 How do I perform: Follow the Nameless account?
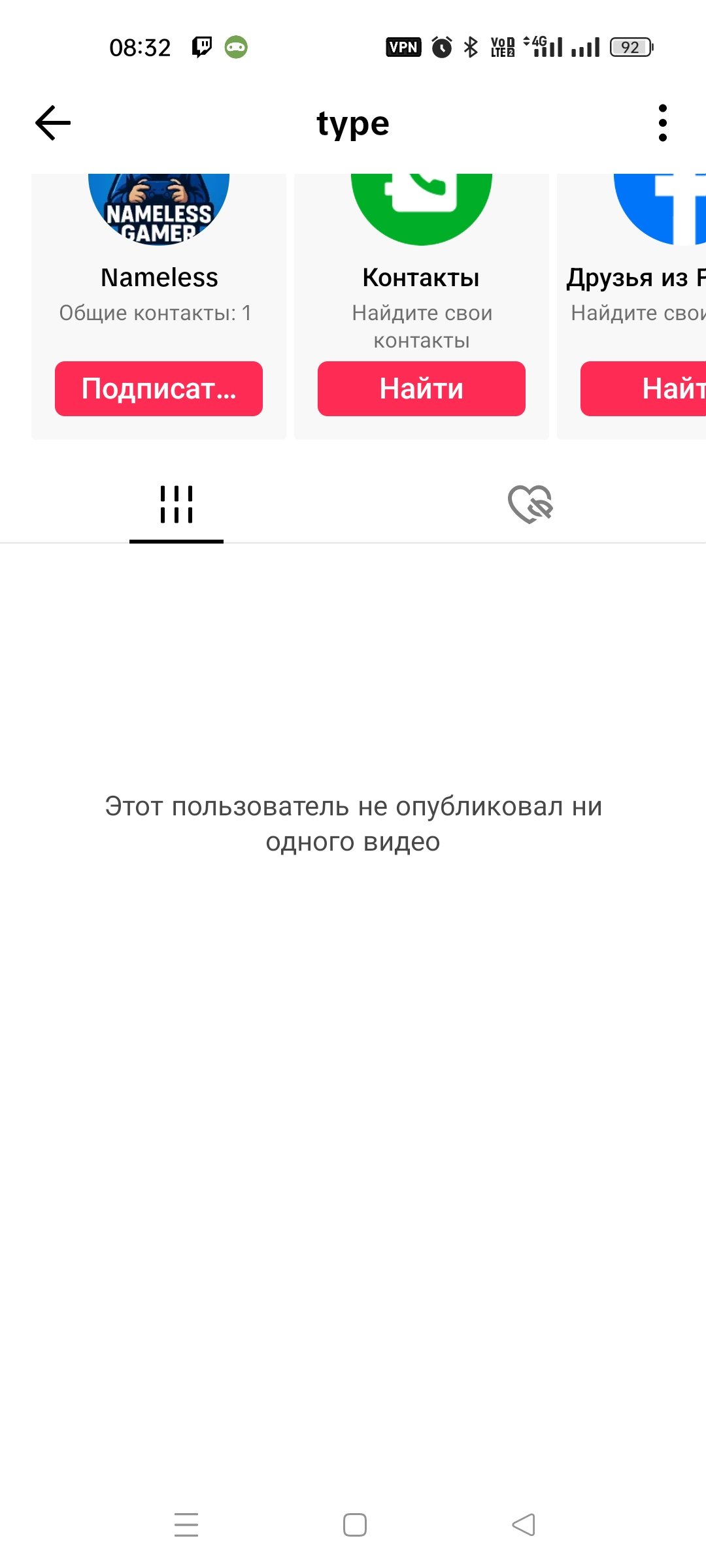point(159,389)
